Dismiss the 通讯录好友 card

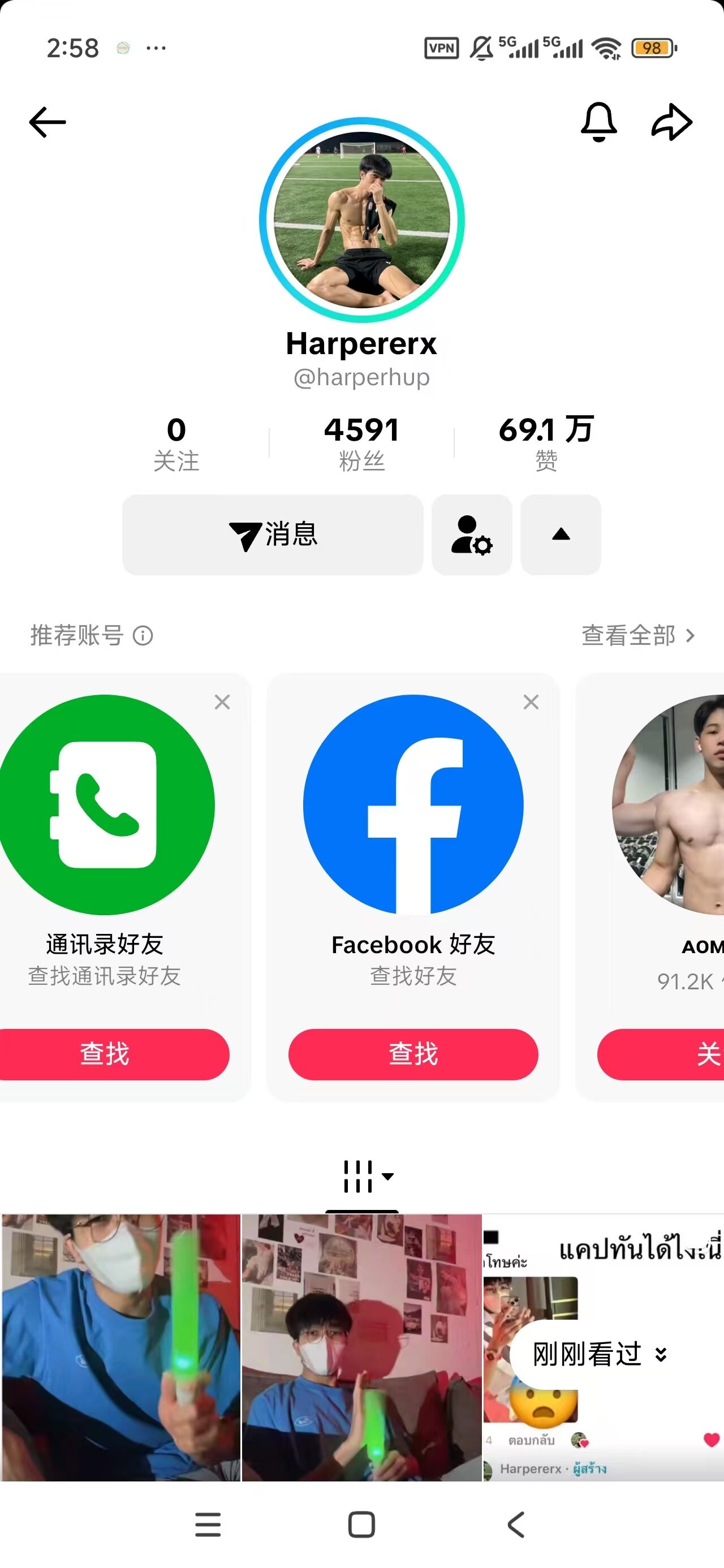coord(222,702)
